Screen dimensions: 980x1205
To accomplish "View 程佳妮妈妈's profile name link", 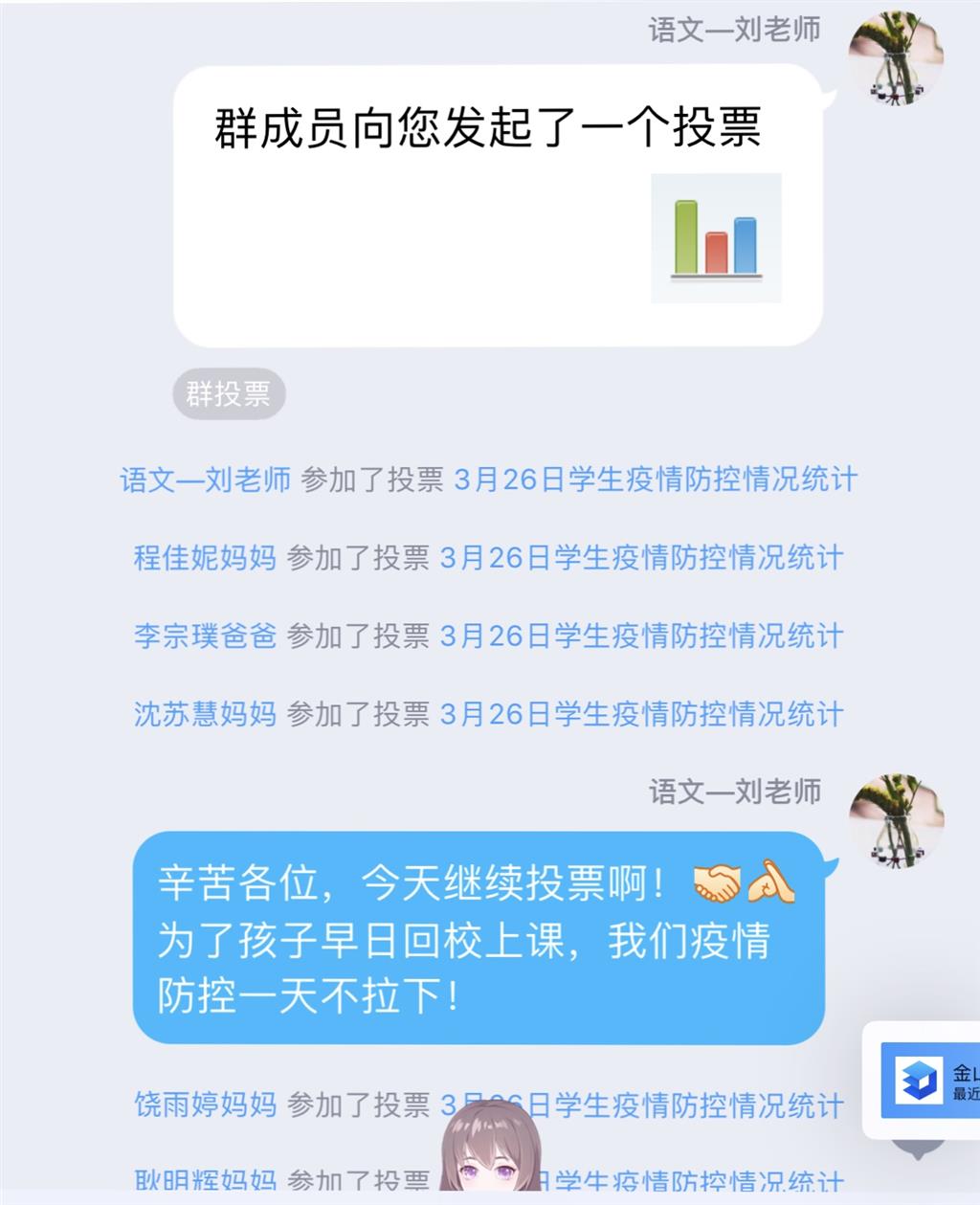I will click(205, 558).
